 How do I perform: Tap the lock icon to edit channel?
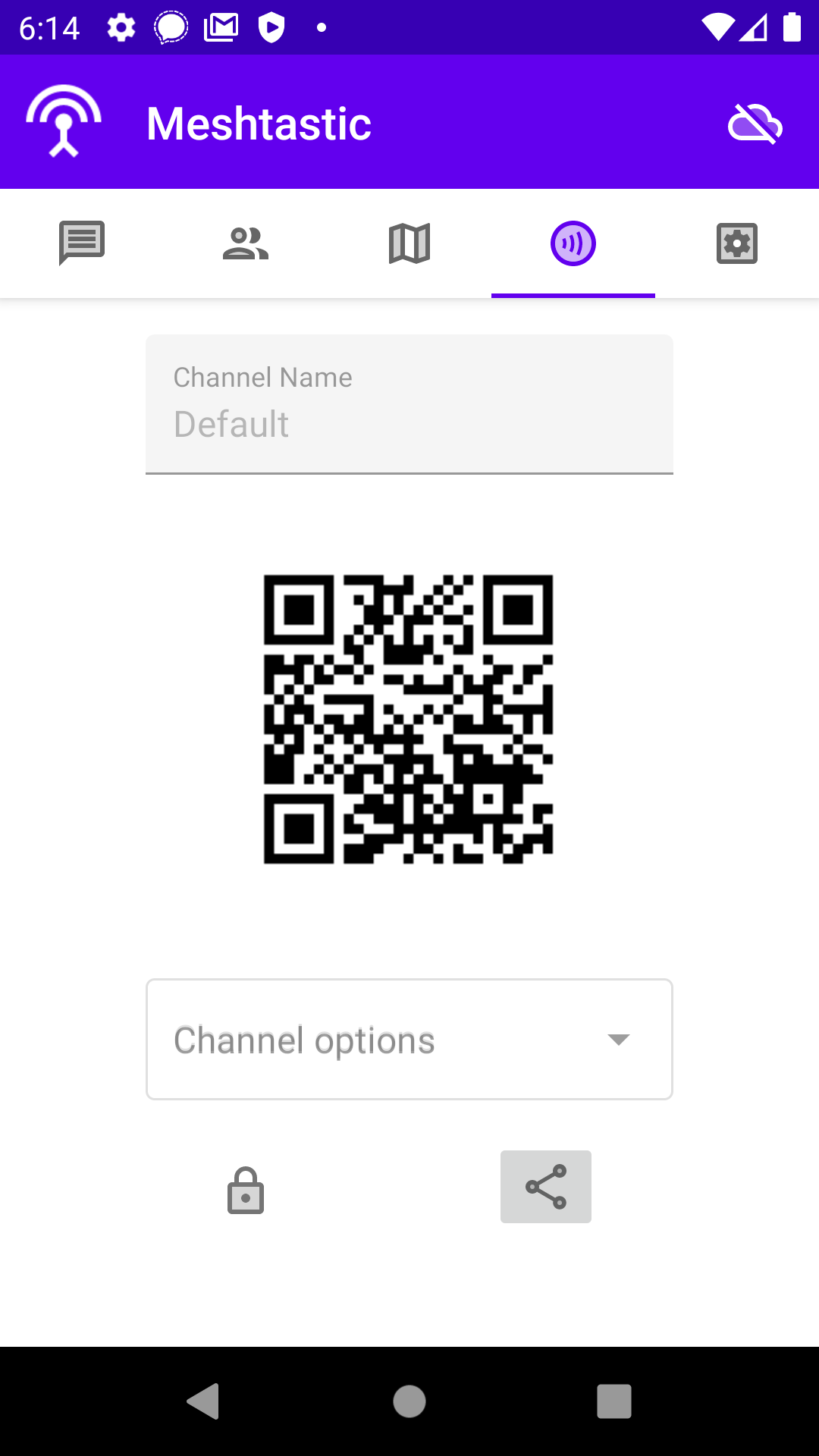pyautogui.click(x=246, y=1190)
